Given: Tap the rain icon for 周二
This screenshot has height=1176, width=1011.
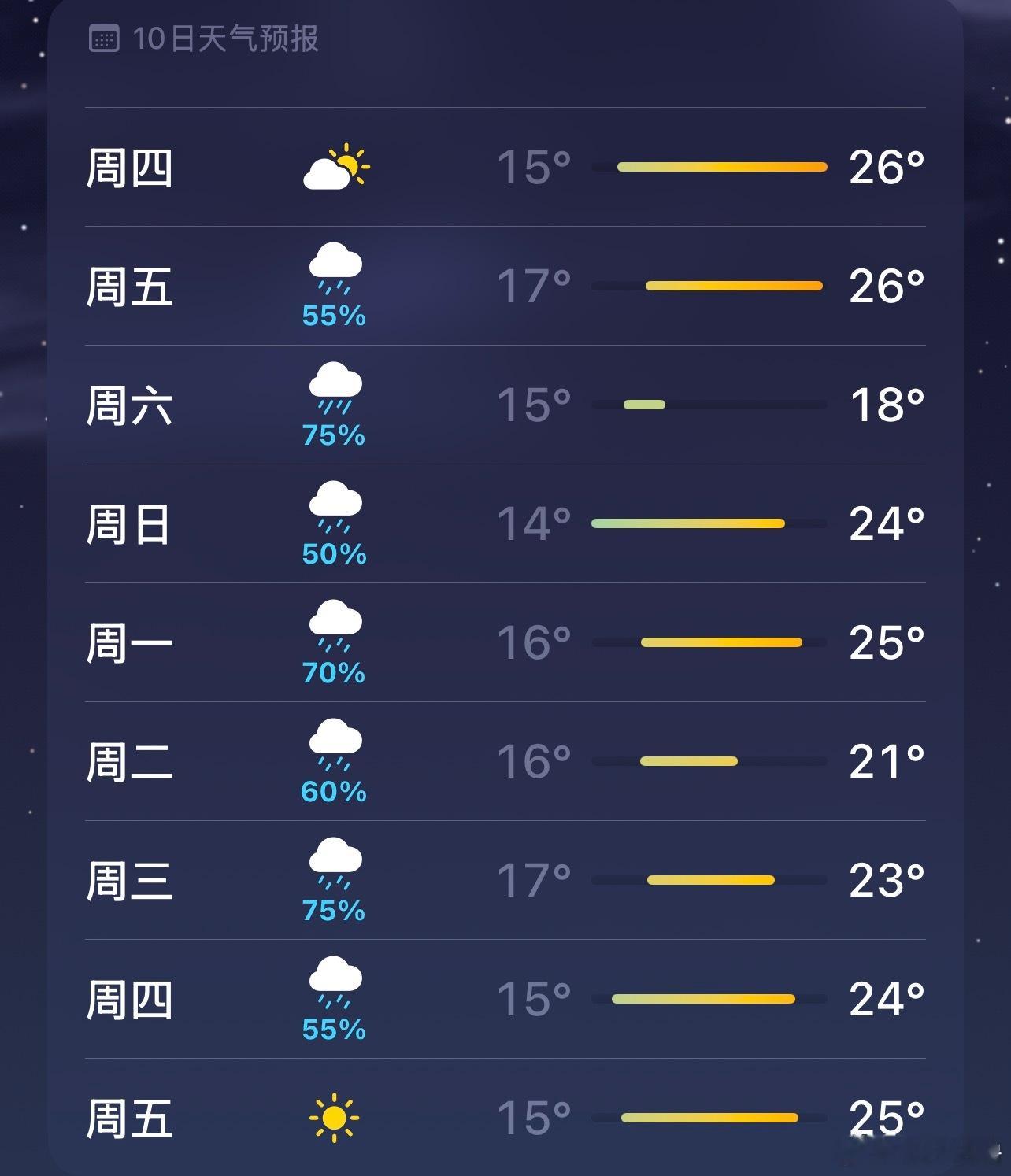Looking at the screenshot, I should [x=335, y=744].
